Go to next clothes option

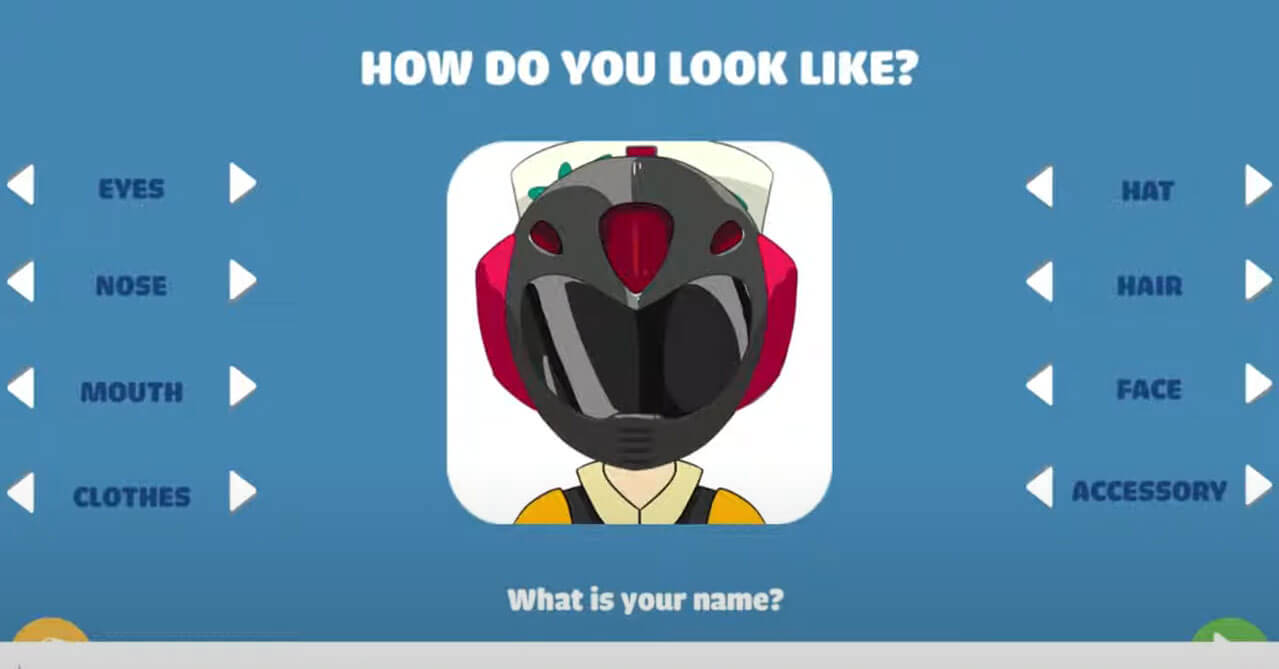tap(242, 491)
